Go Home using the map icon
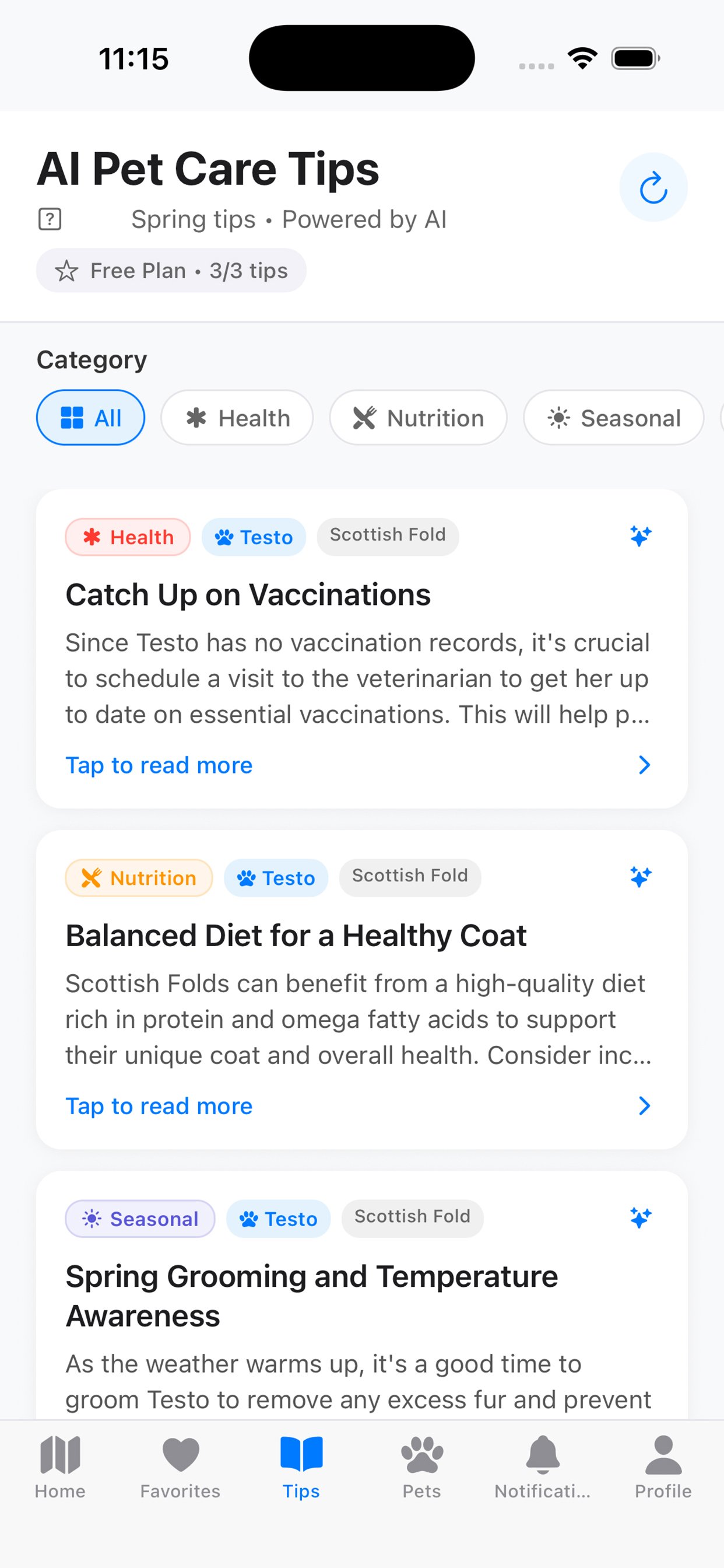This screenshot has width=724, height=1568. pos(60,1461)
